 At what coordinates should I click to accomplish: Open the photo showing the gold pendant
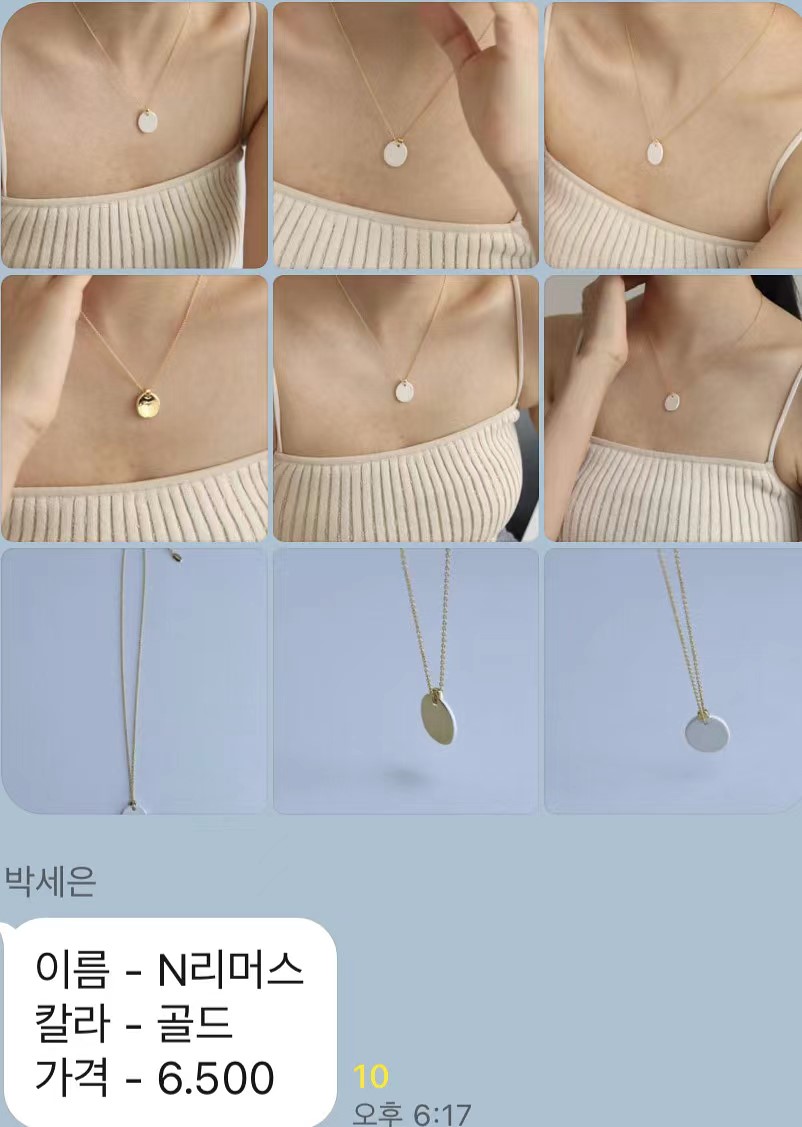tap(135, 408)
